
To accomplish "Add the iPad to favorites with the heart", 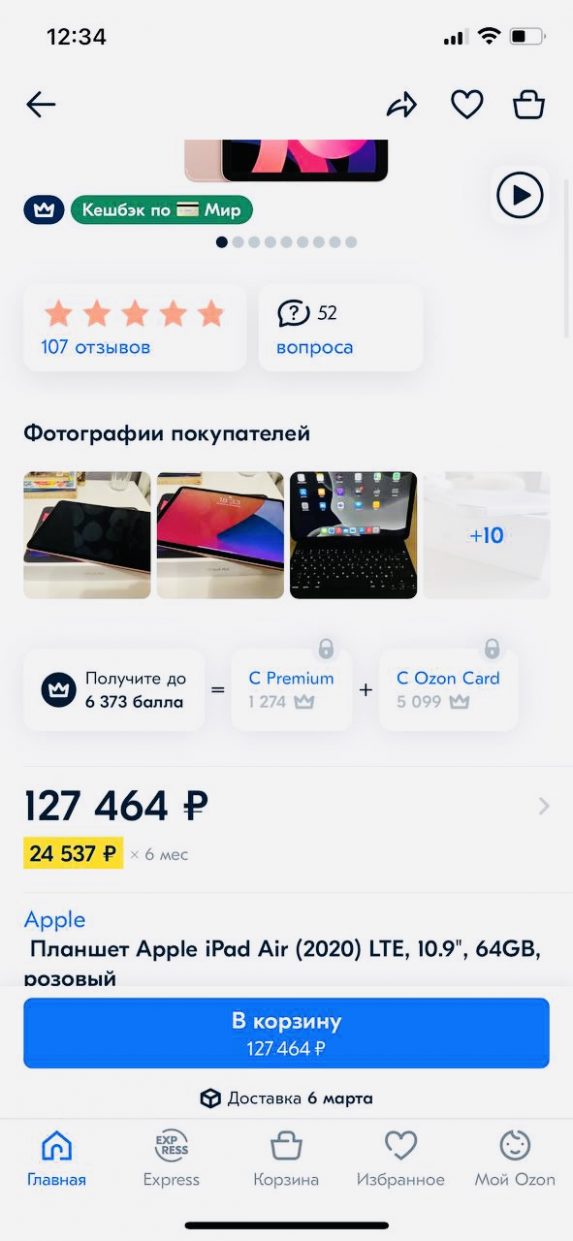I will pos(467,104).
